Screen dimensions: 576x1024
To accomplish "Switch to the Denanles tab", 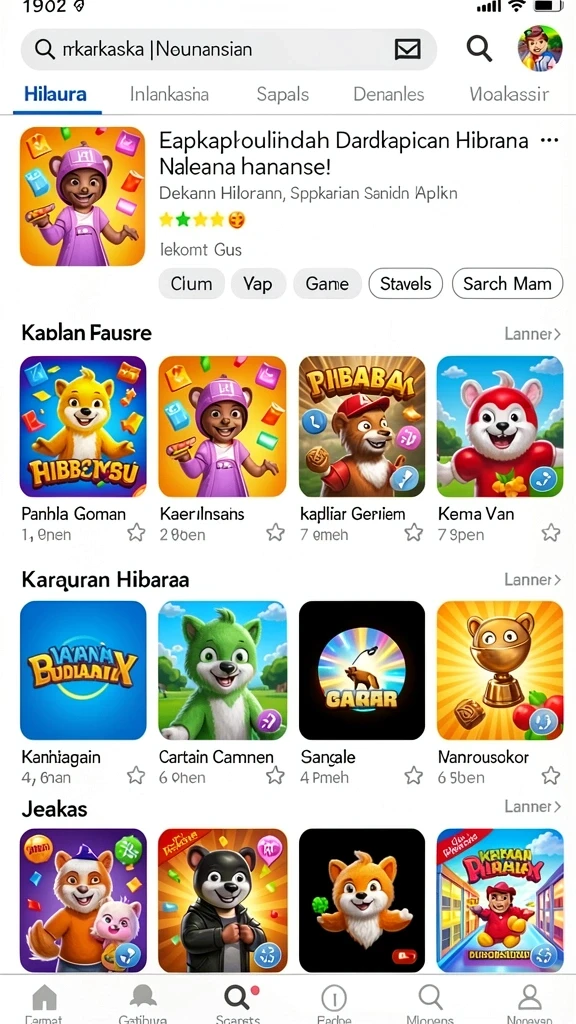I will [x=389, y=94].
